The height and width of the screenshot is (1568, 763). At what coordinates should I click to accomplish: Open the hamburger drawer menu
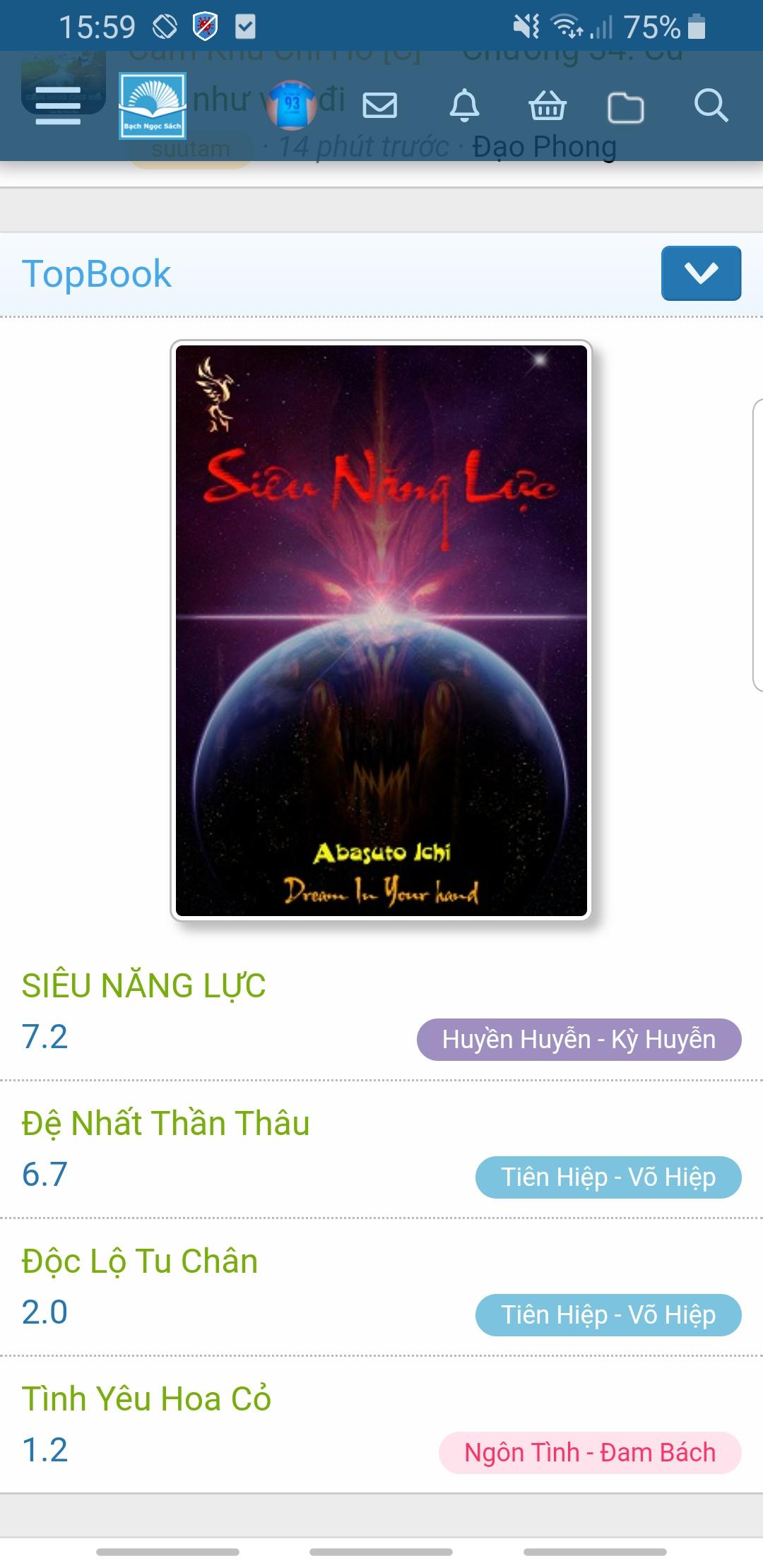(58, 106)
